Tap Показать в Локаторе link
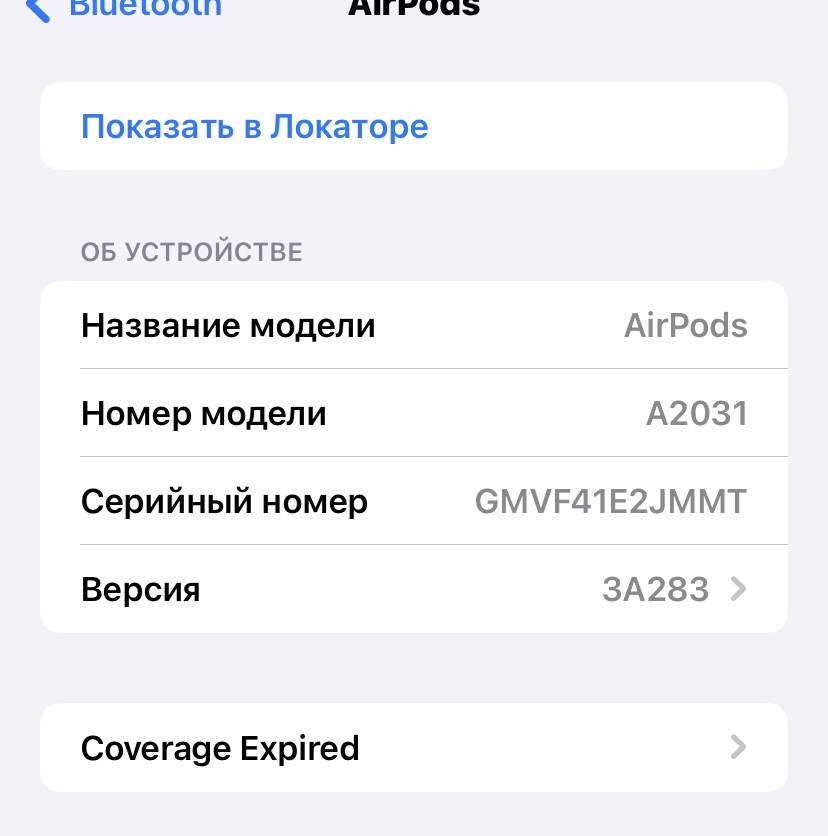The image size is (828, 836). pyautogui.click(x=254, y=127)
